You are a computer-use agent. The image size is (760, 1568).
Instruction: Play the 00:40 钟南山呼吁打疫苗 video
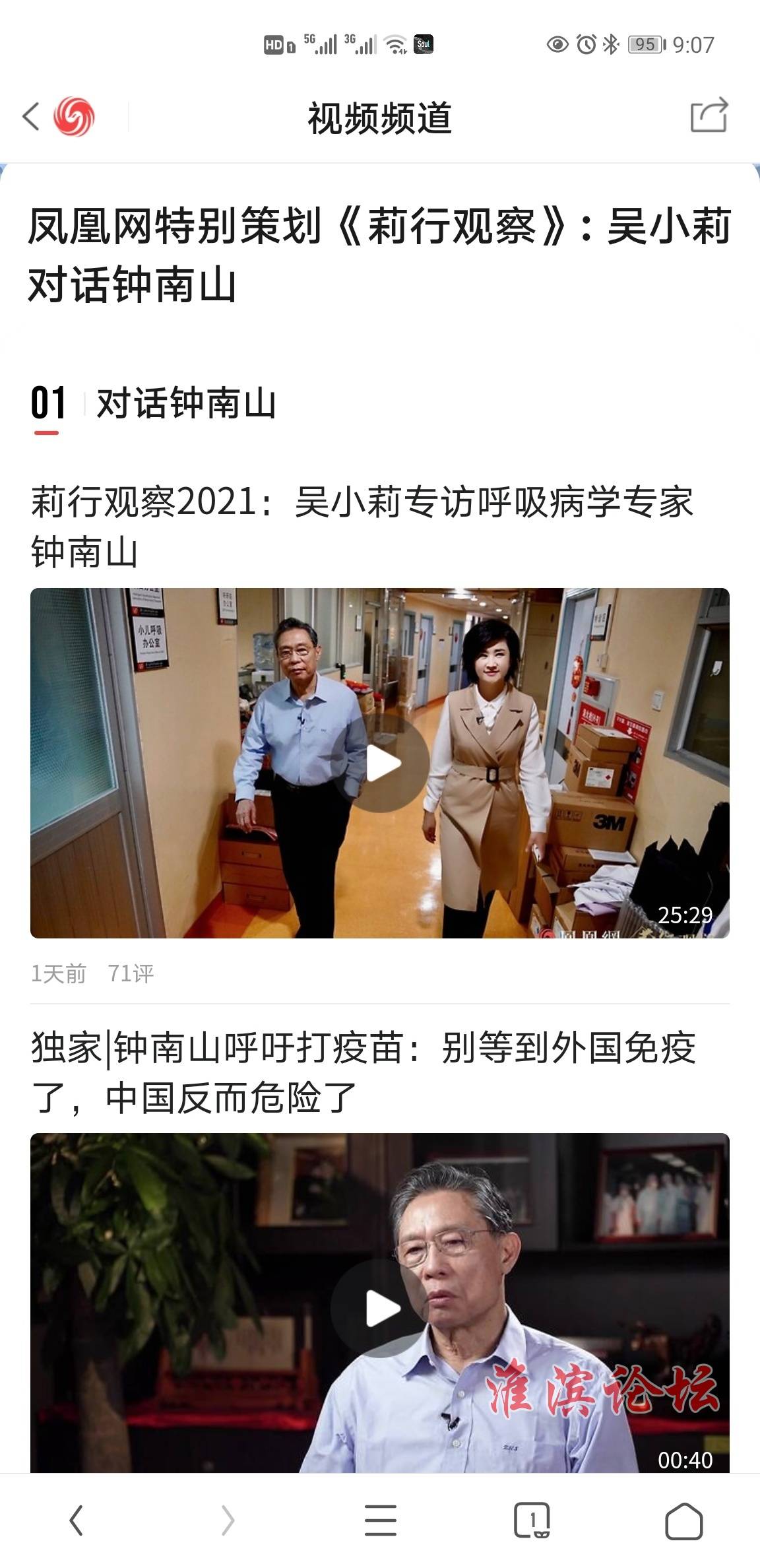tap(381, 1308)
